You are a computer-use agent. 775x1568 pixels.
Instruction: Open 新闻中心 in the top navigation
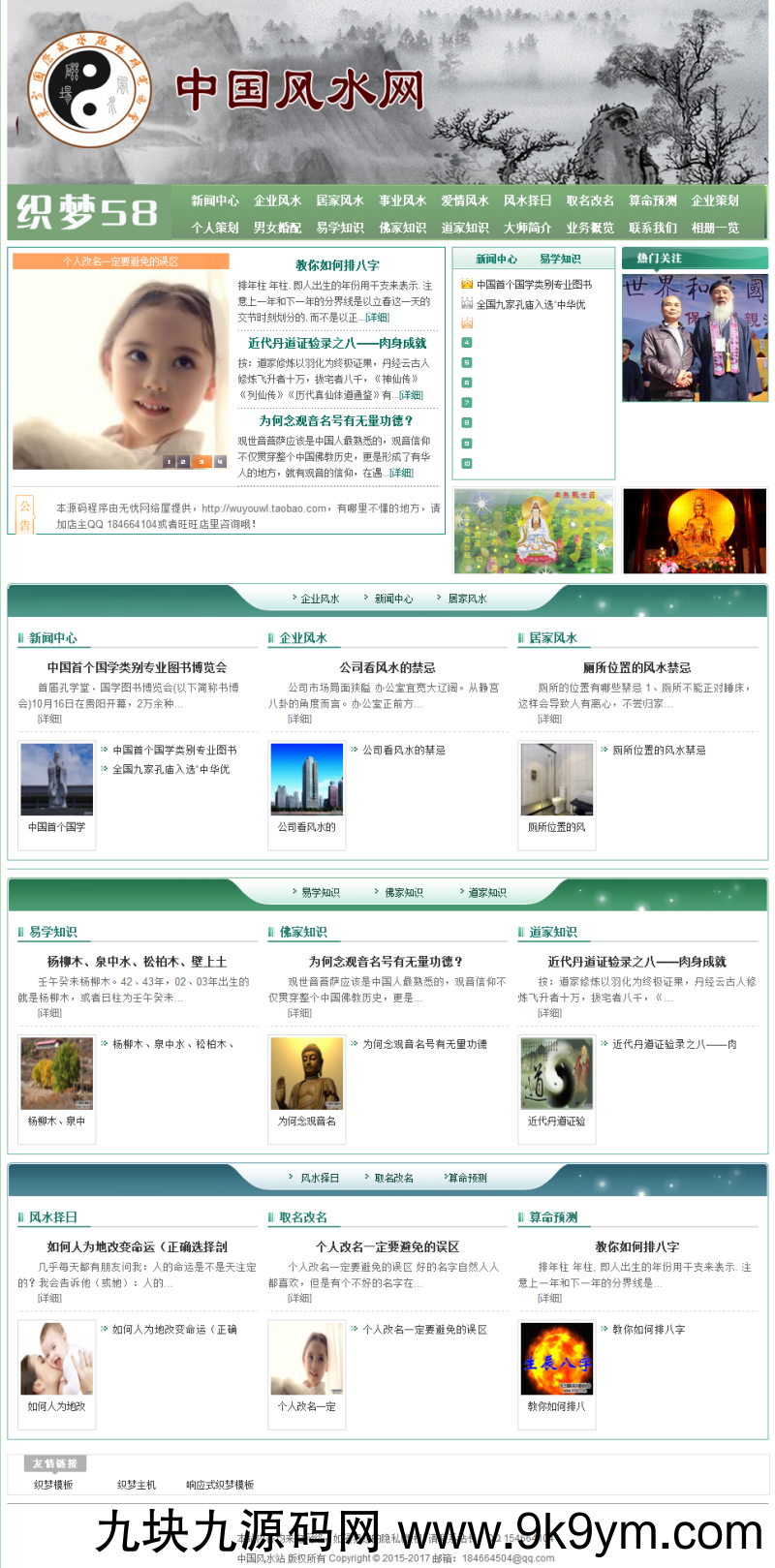[x=214, y=200]
